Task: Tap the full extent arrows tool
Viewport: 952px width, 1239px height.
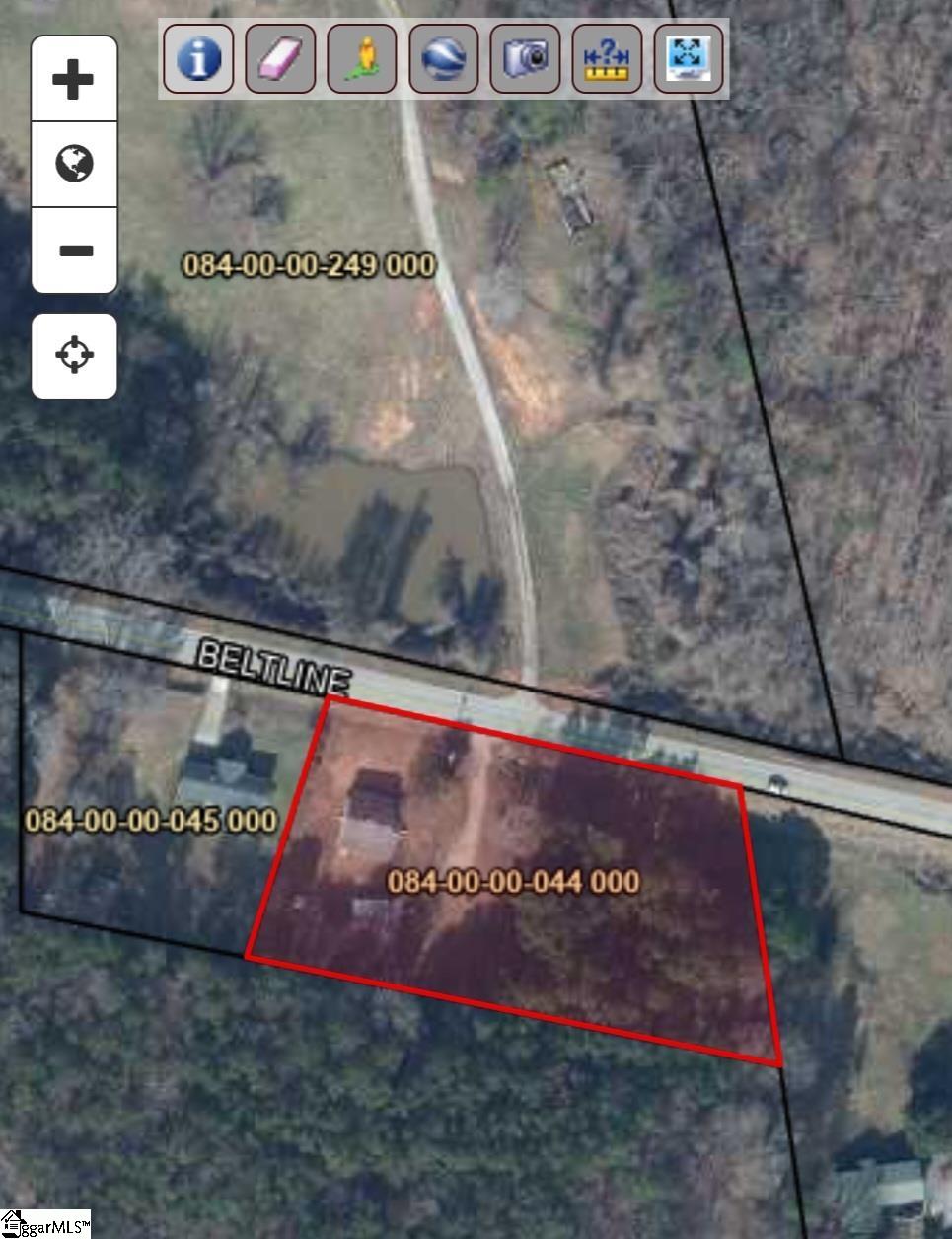Action: 689,59
